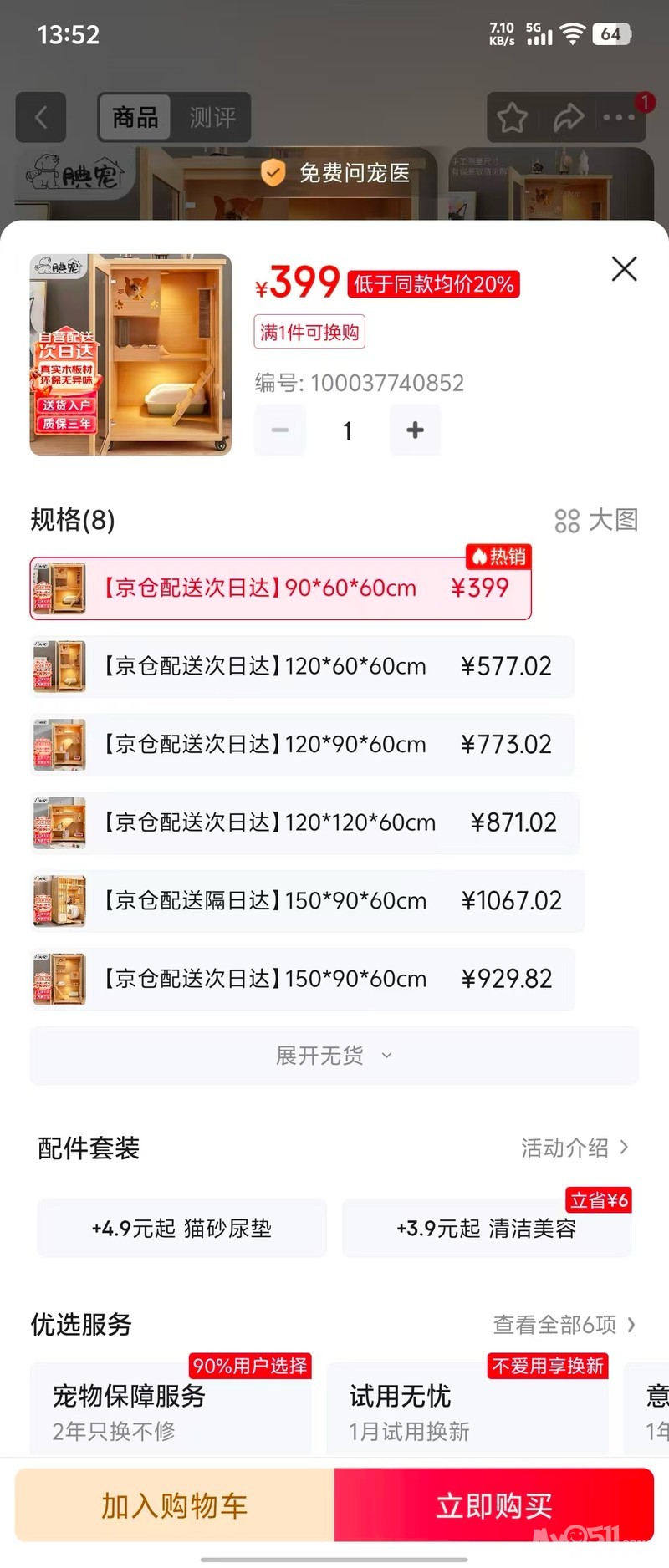
Task: Add the 清洁美容 accessory bundle
Action: [x=486, y=1228]
